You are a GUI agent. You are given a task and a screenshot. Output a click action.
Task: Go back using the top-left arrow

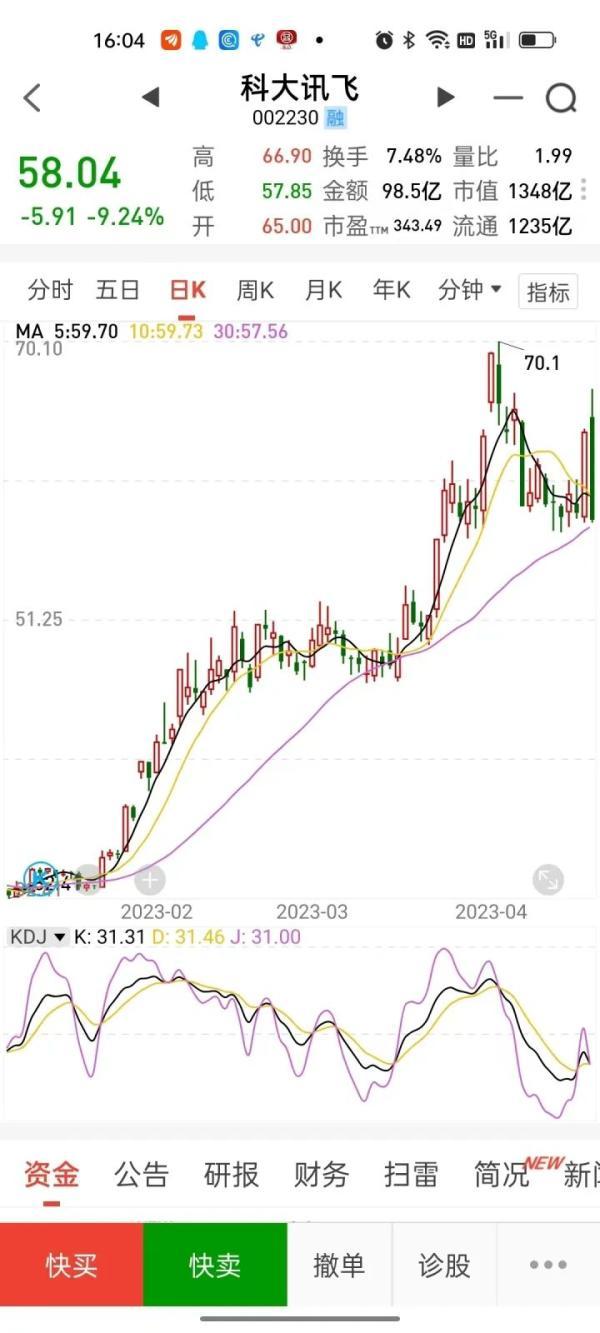[x=32, y=98]
